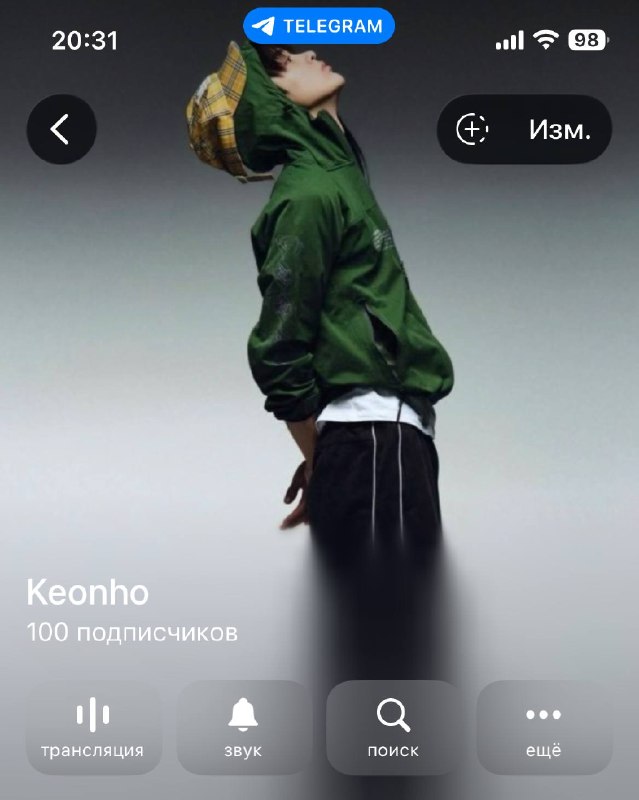Open поиск to search the channel
The image size is (639, 800).
click(394, 727)
